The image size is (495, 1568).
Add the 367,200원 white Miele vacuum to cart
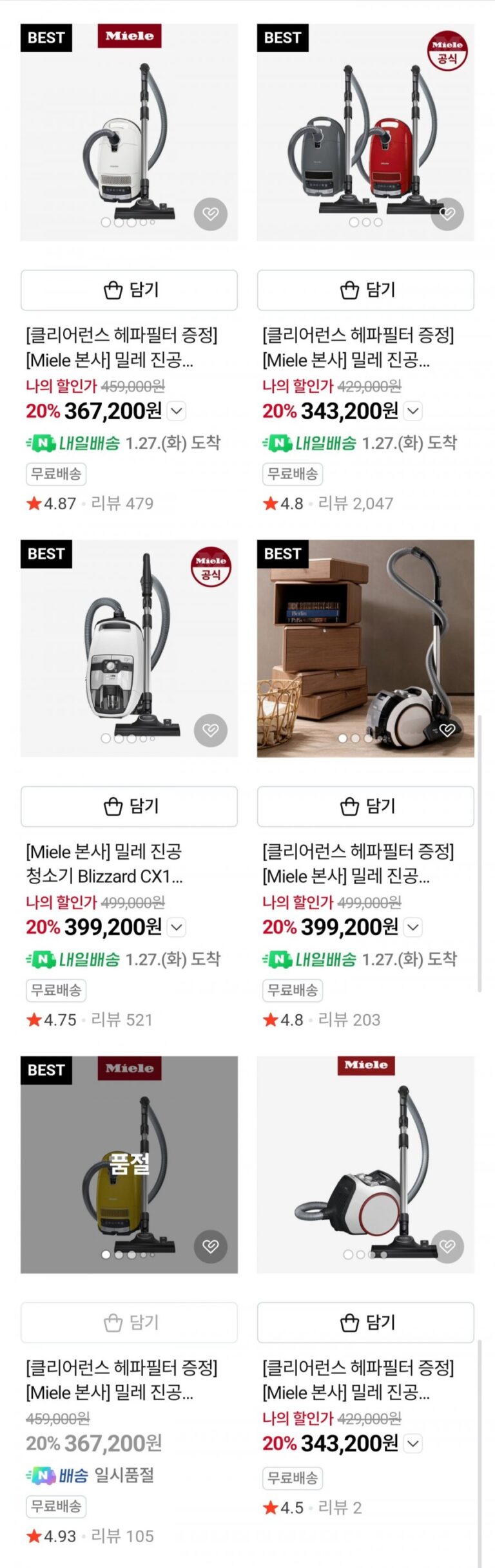[x=129, y=290]
